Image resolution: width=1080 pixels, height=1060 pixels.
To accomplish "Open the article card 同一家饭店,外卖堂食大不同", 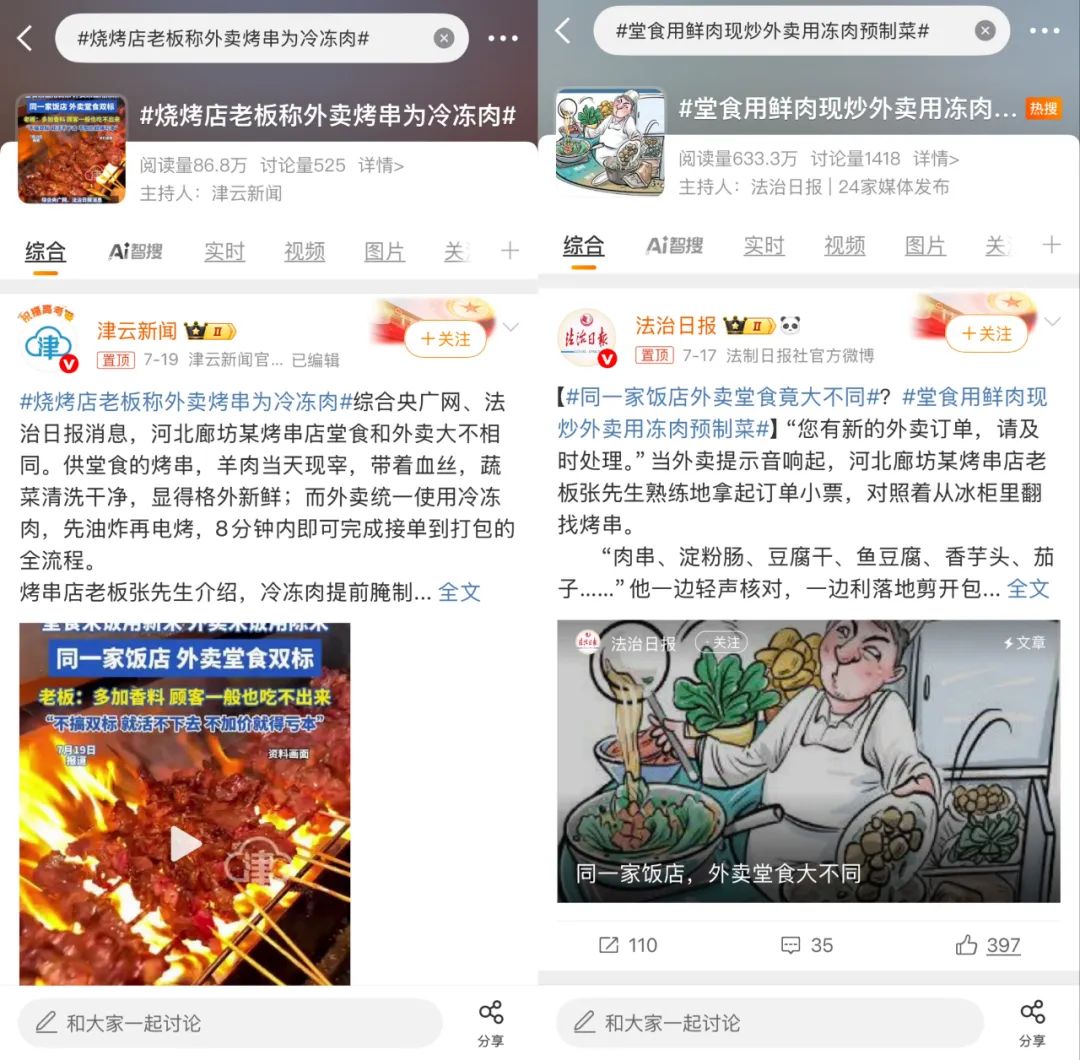I will [808, 760].
